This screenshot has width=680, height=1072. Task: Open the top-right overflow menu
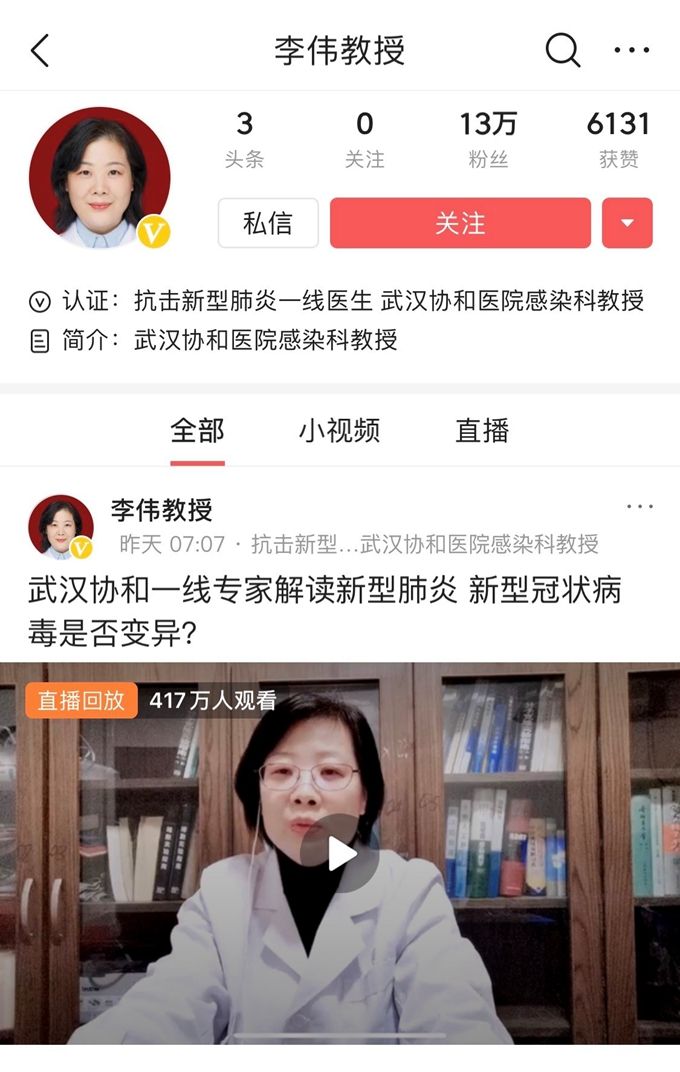point(632,51)
